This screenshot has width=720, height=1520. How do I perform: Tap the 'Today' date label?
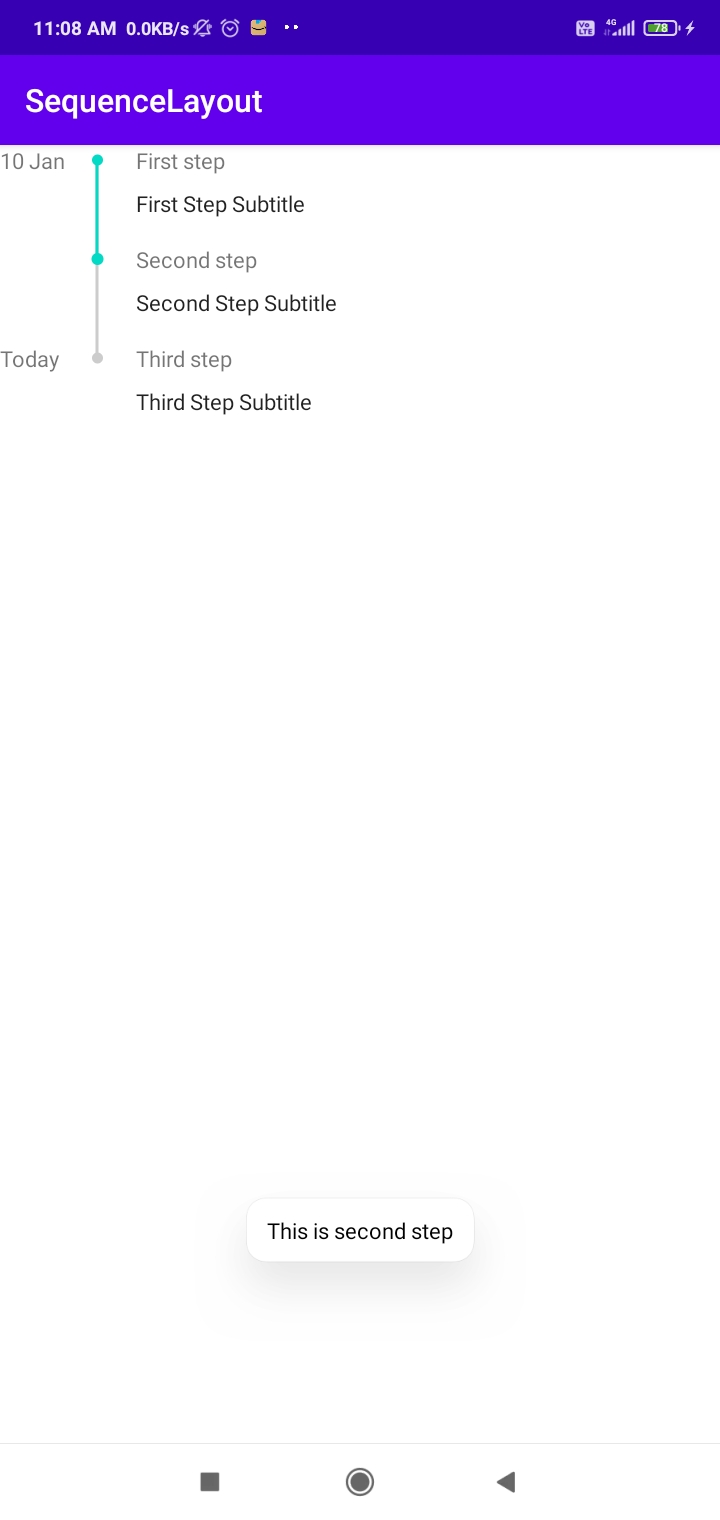[30, 359]
